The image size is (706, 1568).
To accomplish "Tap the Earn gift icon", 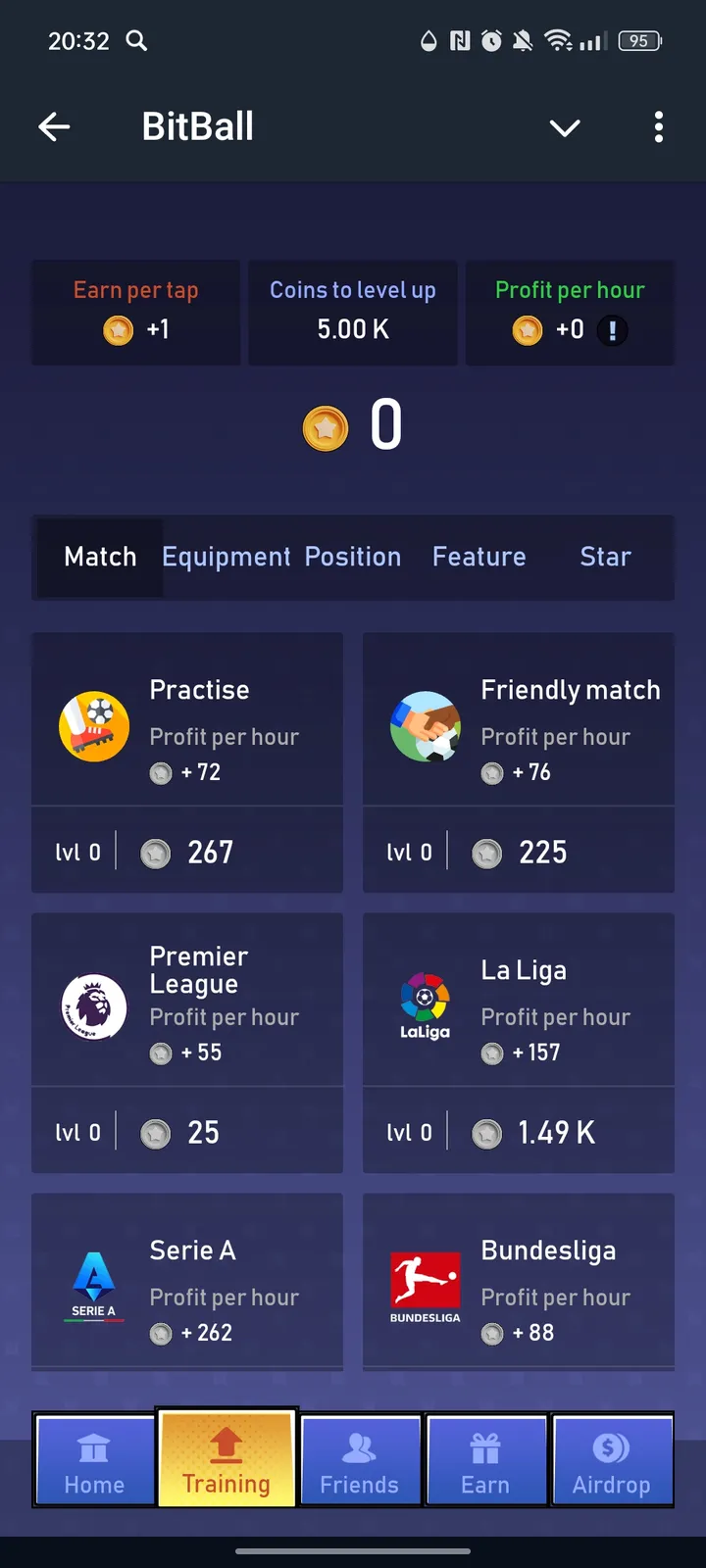I will [x=485, y=1445].
